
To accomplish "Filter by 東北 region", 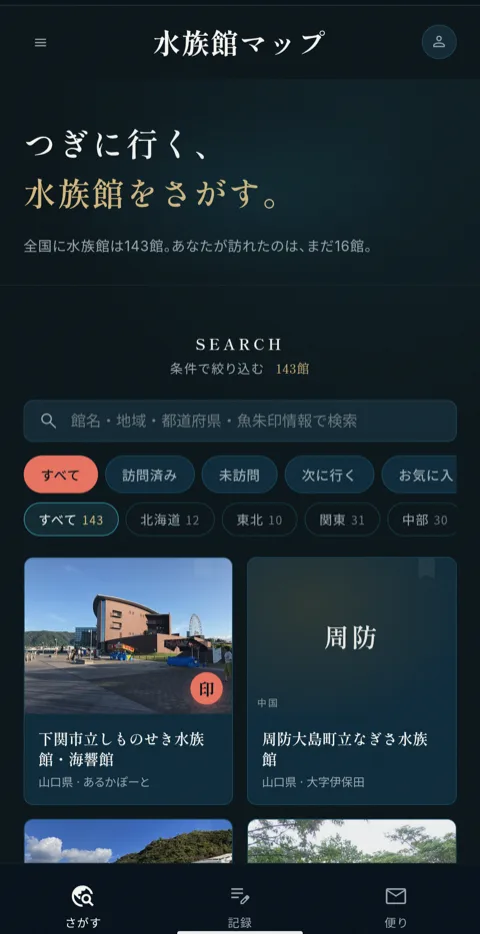I will [259, 519].
